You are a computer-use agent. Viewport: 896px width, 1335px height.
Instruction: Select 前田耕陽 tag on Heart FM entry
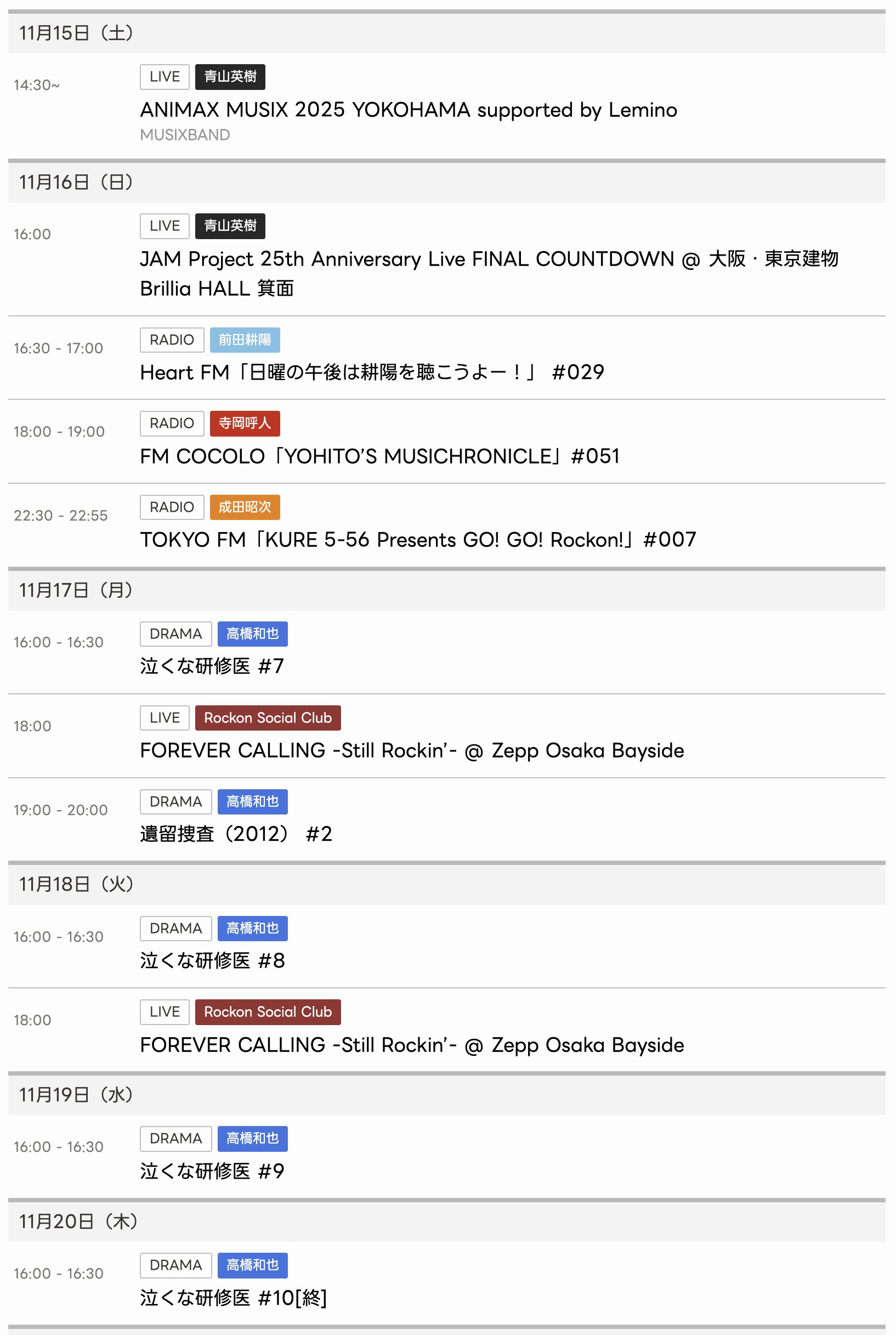click(x=245, y=340)
